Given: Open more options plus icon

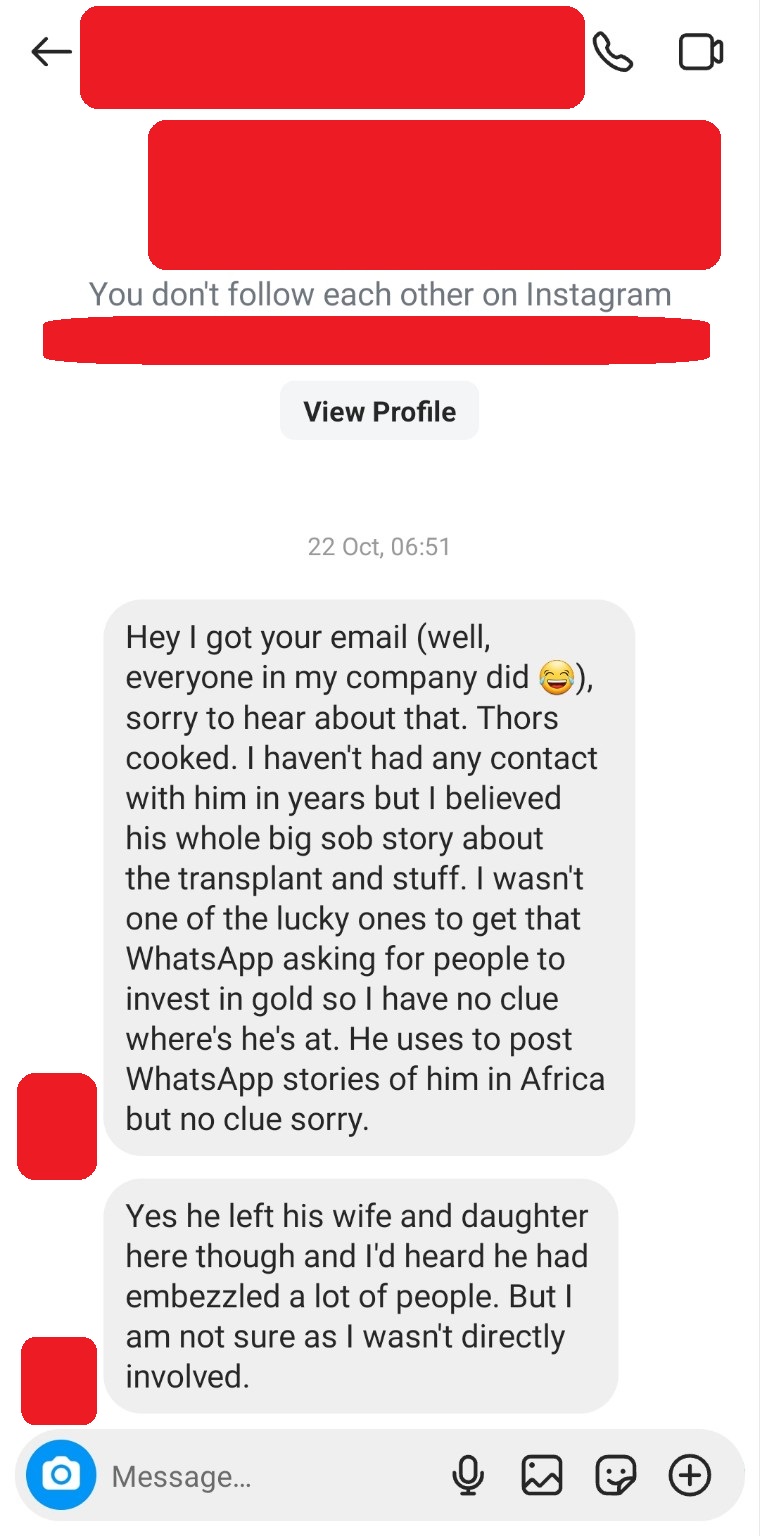Looking at the screenshot, I should (x=690, y=1476).
